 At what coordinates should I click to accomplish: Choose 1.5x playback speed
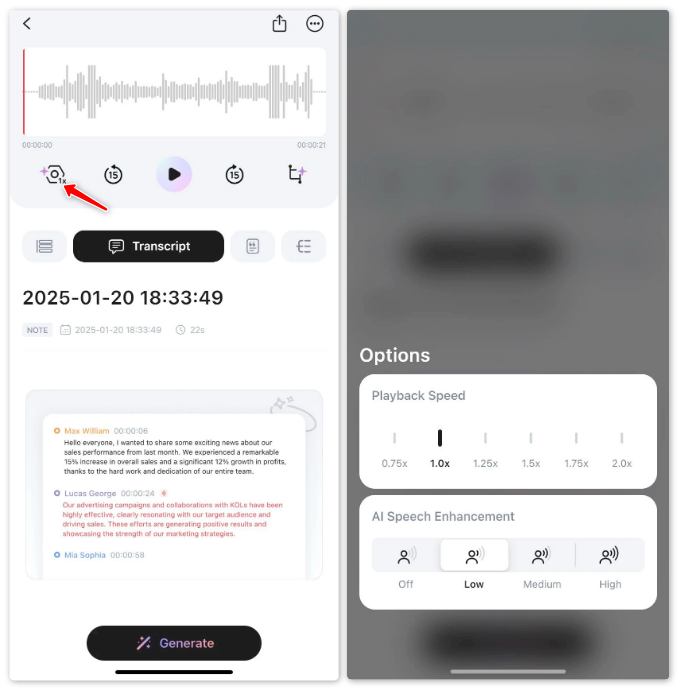pyautogui.click(x=530, y=446)
